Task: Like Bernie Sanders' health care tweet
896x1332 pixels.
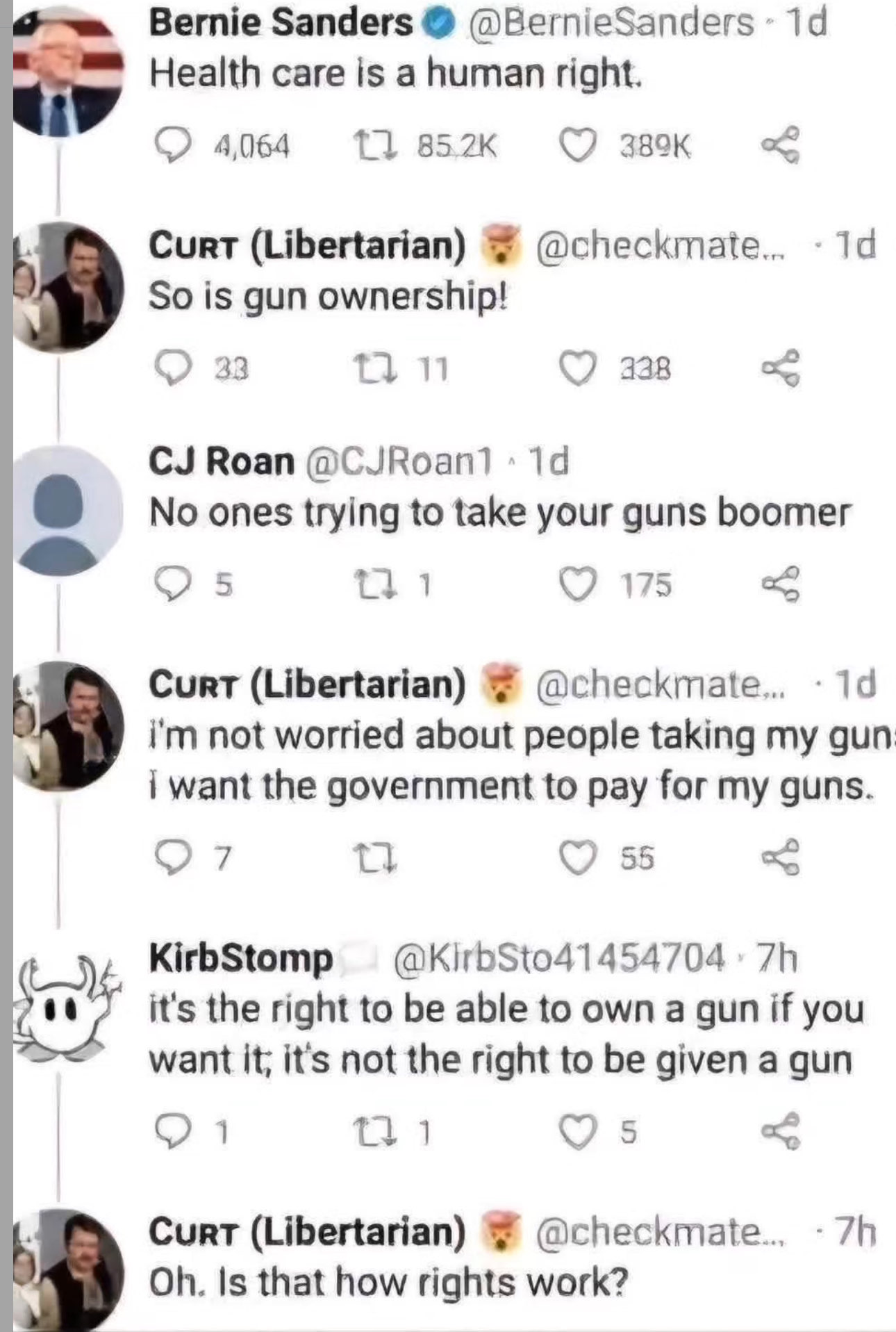Action: [x=578, y=146]
